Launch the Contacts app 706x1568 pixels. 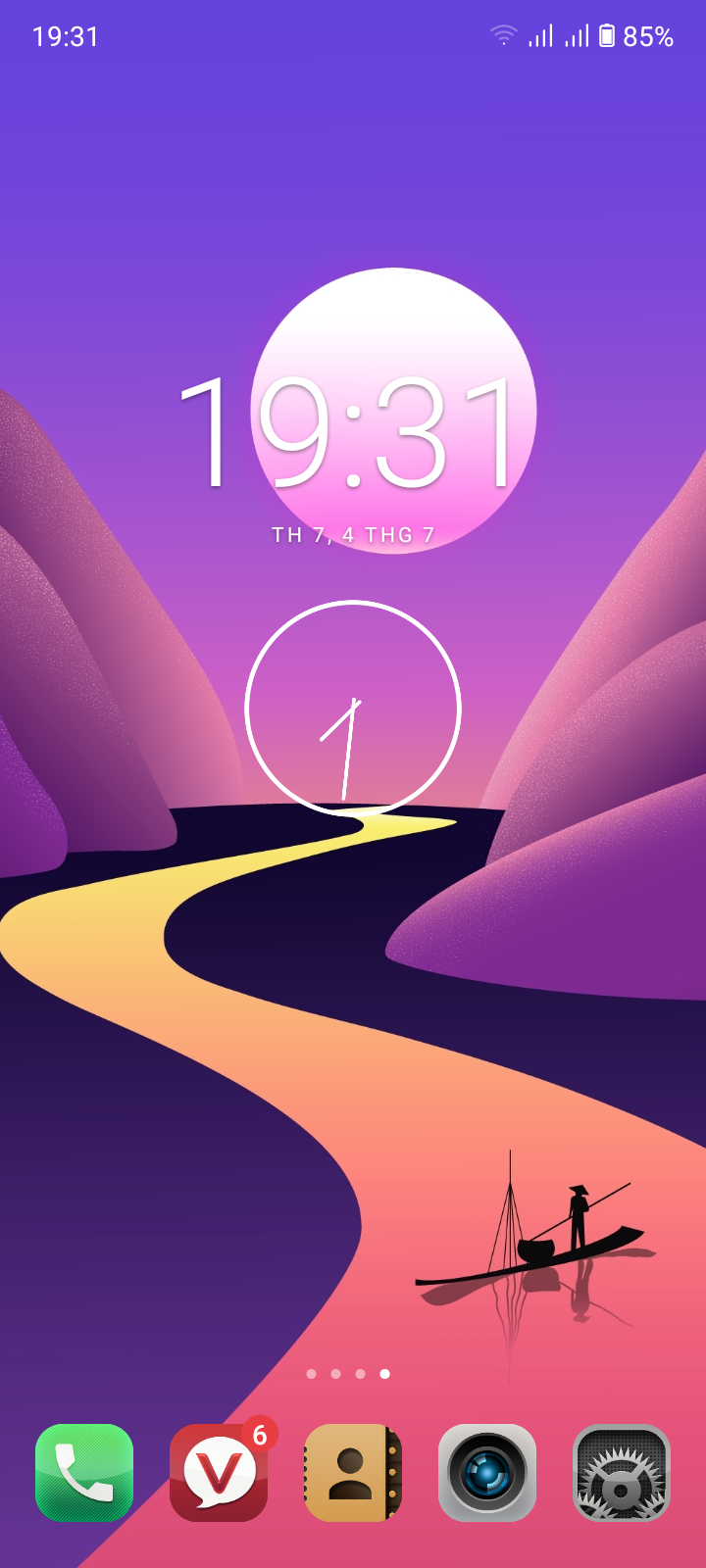[x=353, y=1472]
